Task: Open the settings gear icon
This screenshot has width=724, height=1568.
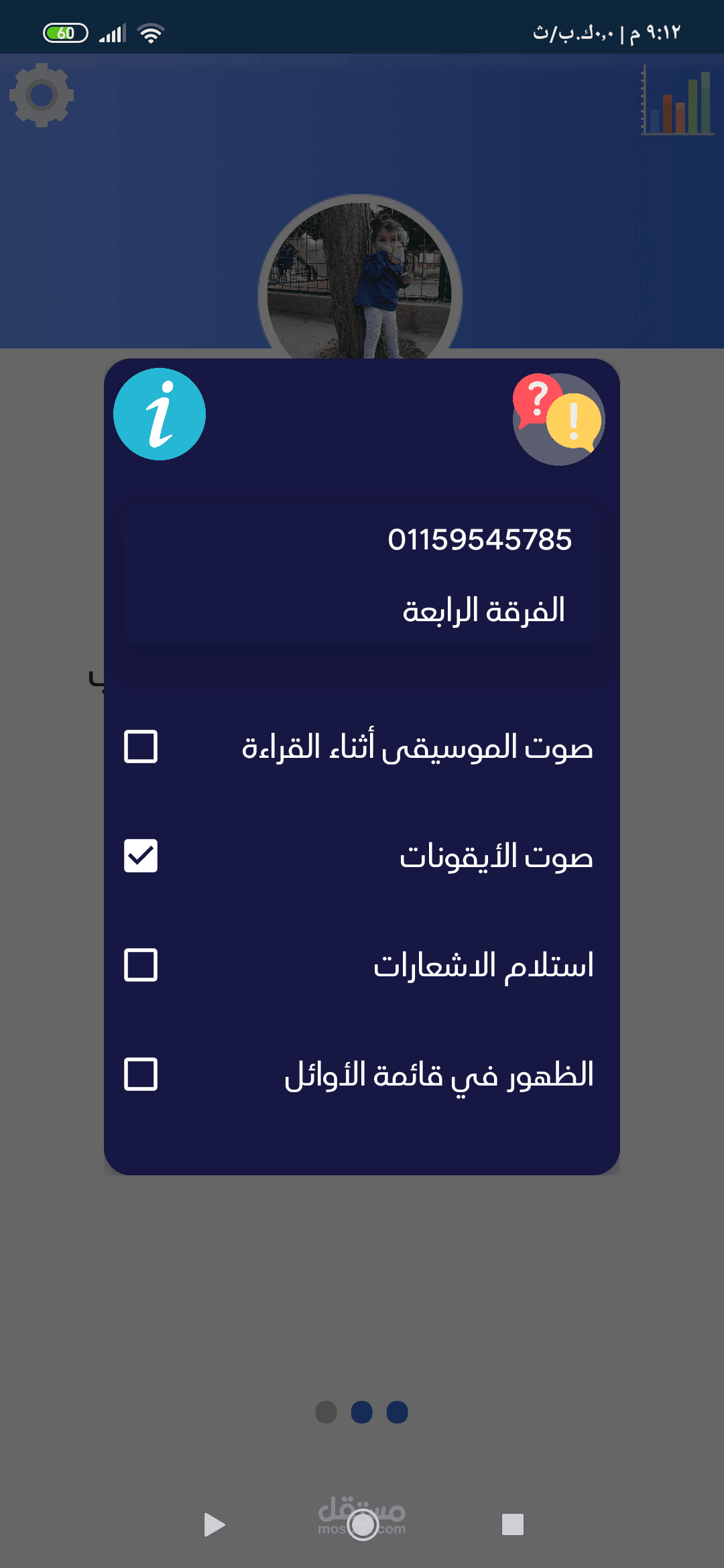Action: coord(42,95)
